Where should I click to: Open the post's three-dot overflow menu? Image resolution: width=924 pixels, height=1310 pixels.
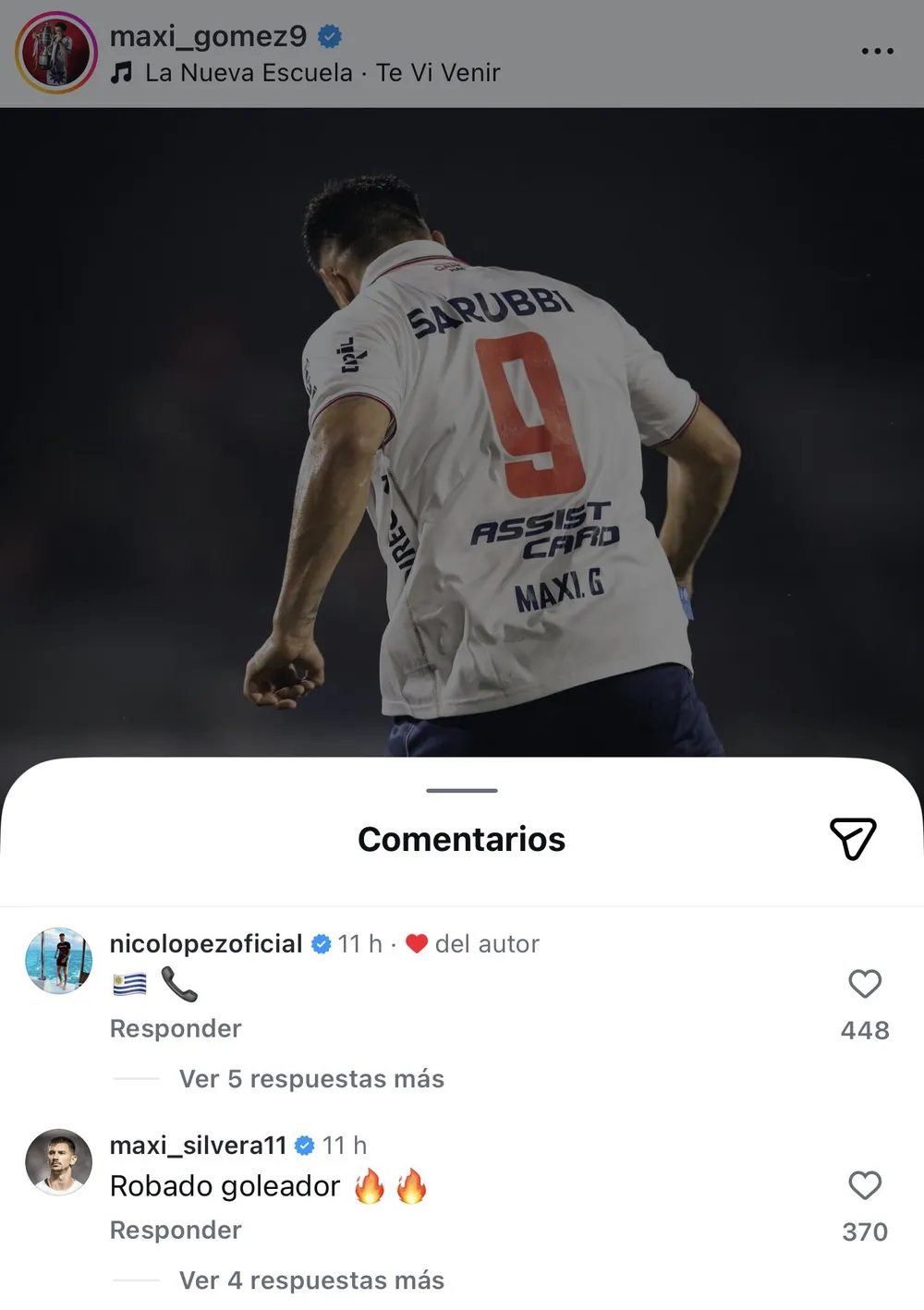[877, 51]
